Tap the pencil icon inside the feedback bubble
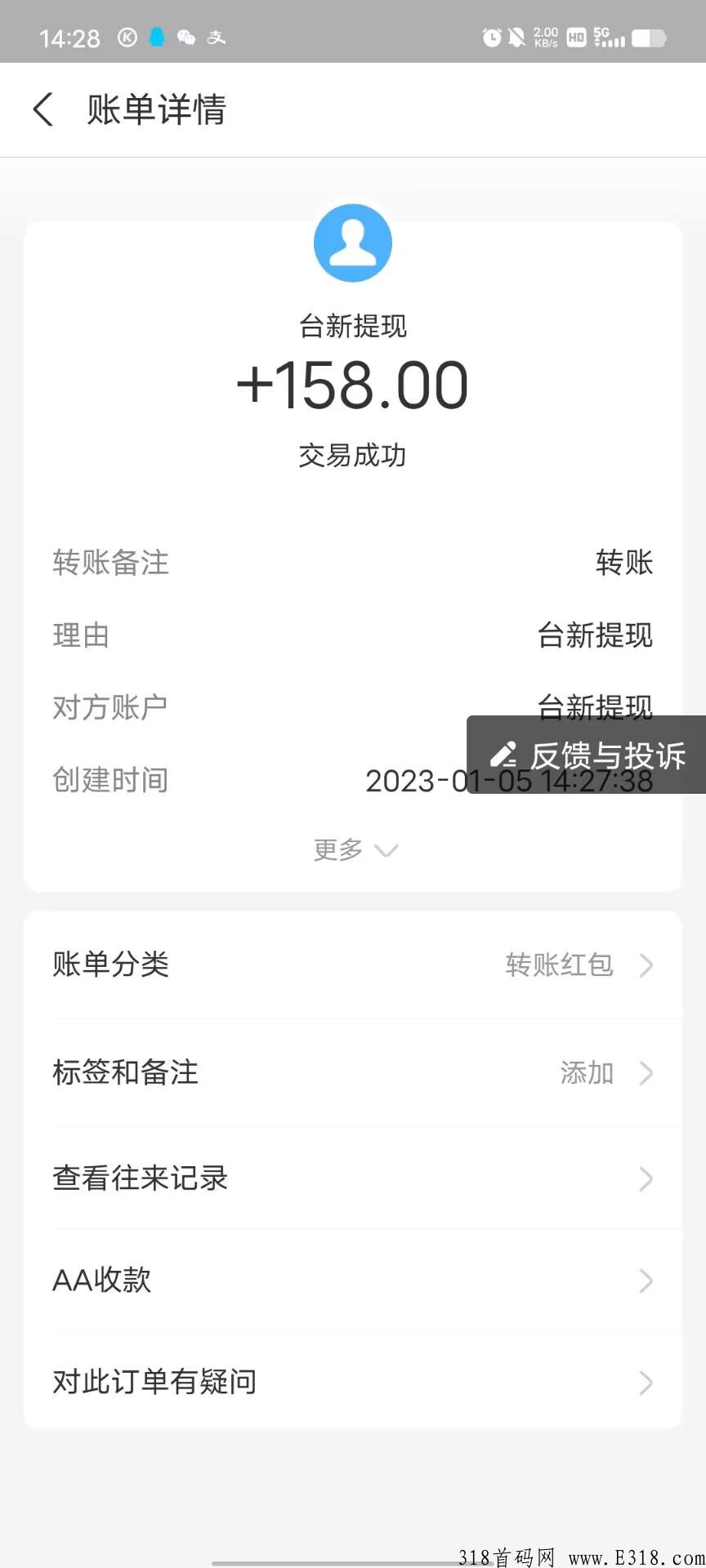The width and height of the screenshot is (706, 1568). [504, 754]
